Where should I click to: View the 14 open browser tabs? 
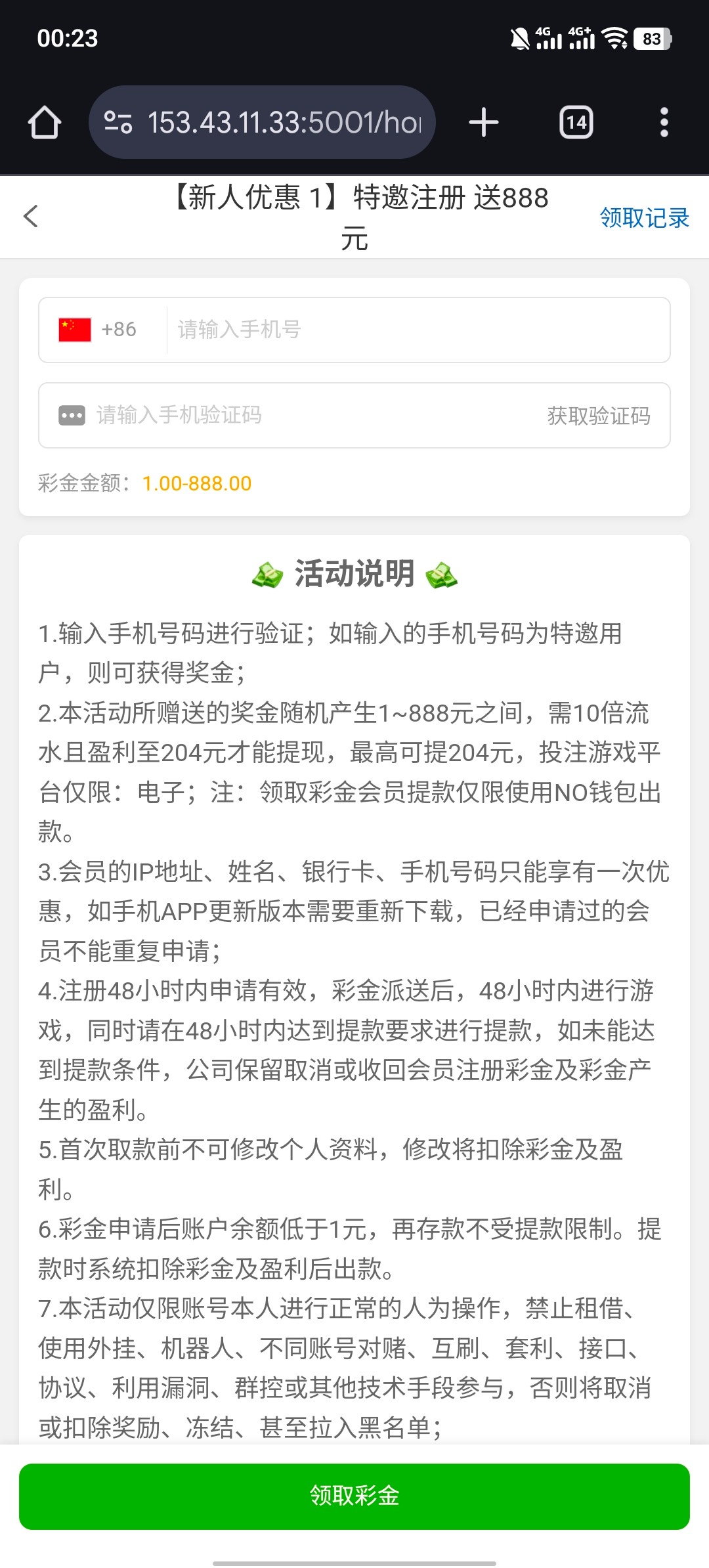tap(576, 123)
